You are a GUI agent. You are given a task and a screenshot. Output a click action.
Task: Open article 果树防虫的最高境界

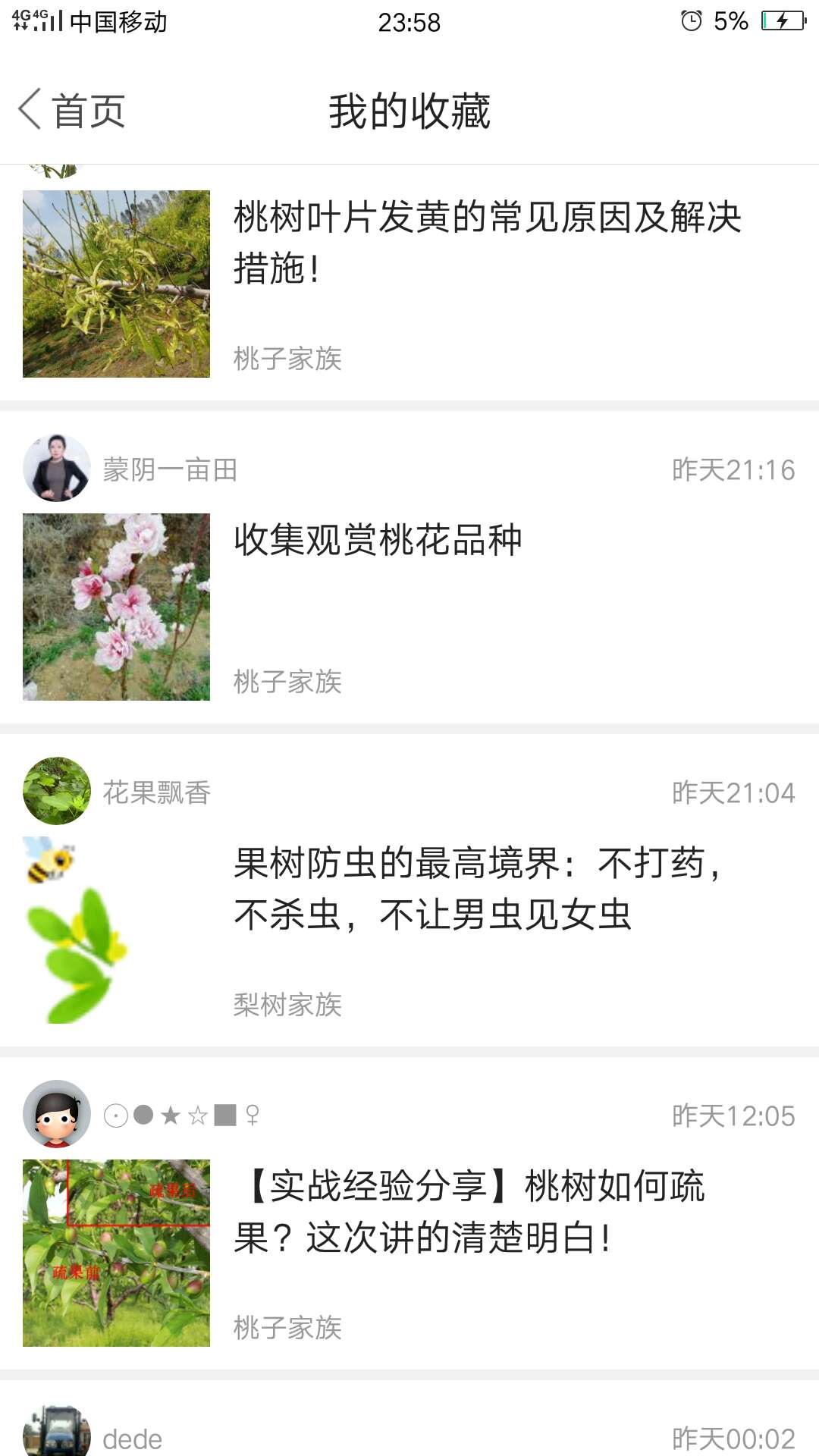click(x=478, y=888)
